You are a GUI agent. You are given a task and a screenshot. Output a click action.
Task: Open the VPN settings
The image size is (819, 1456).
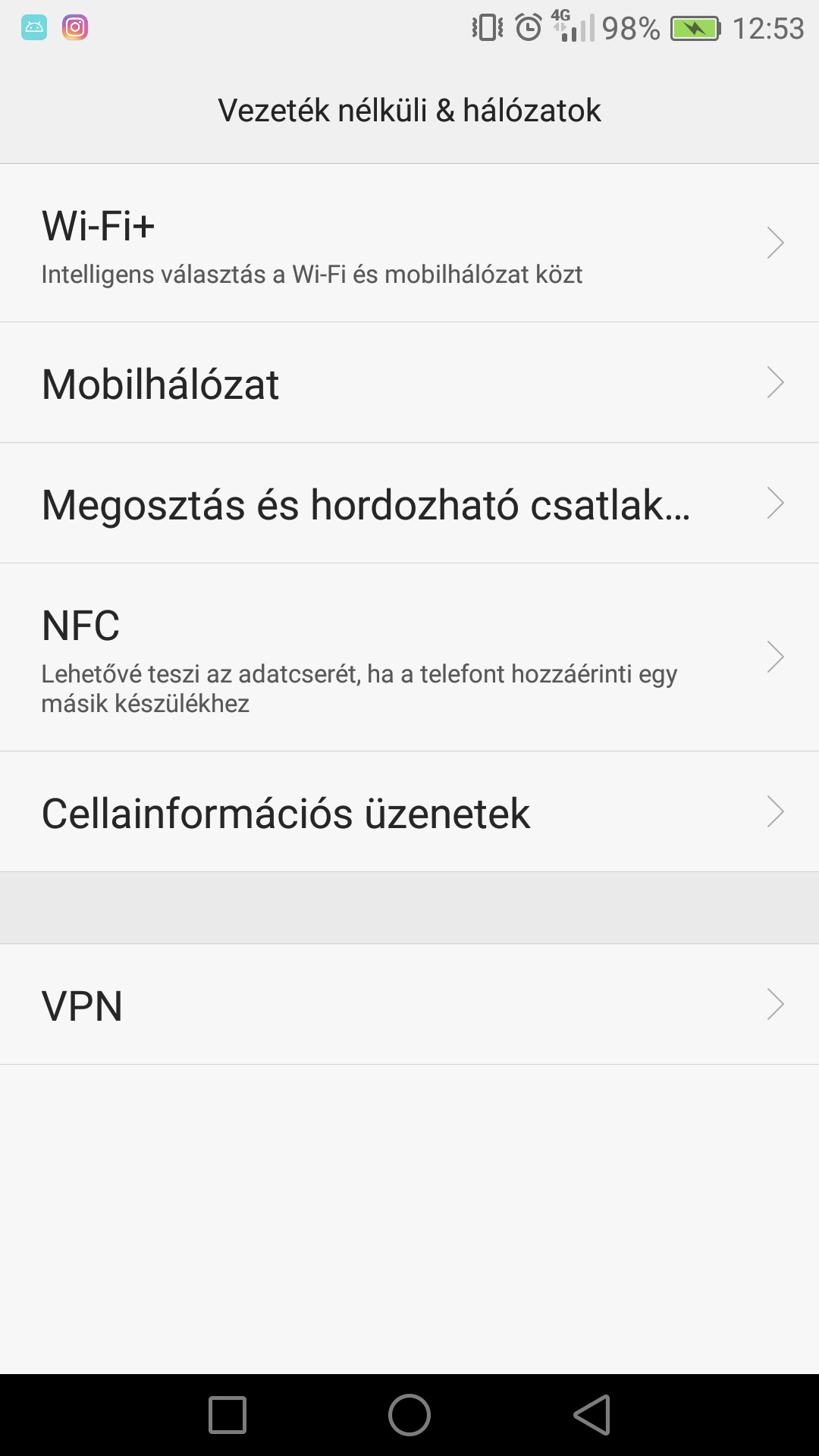coord(409,1004)
